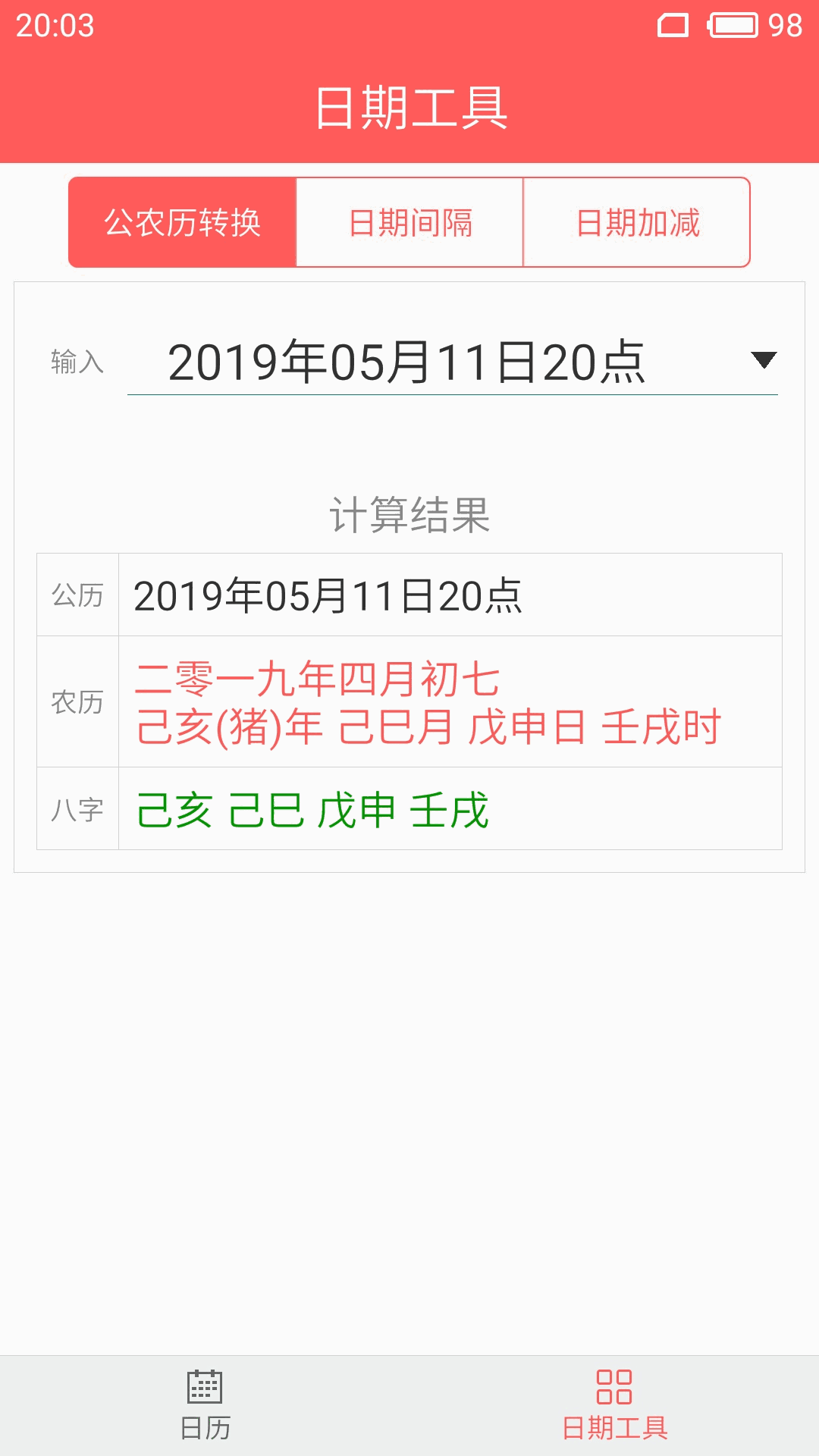Open the date input picker dropdown

[x=453, y=362]
